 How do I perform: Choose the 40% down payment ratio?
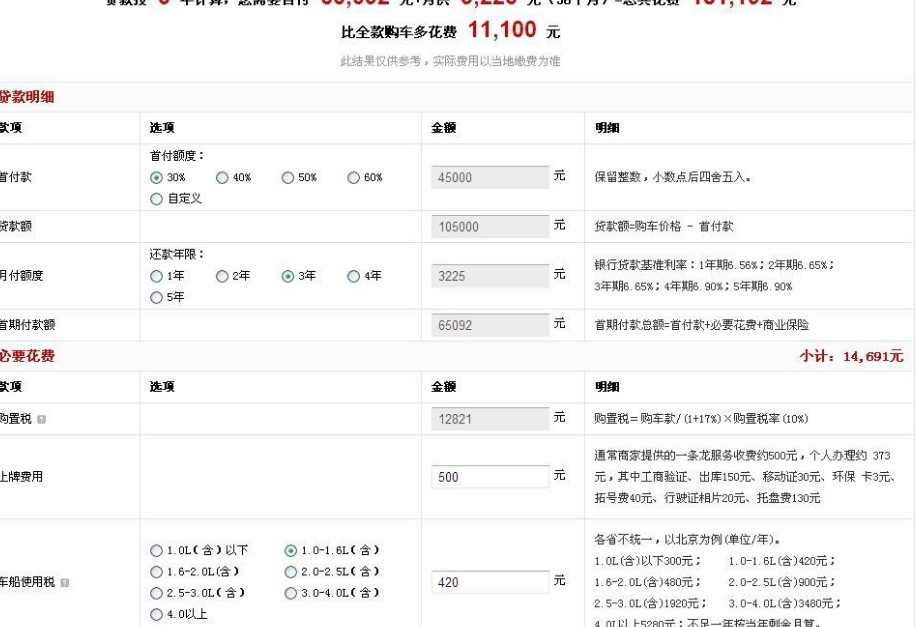(222, 177)
